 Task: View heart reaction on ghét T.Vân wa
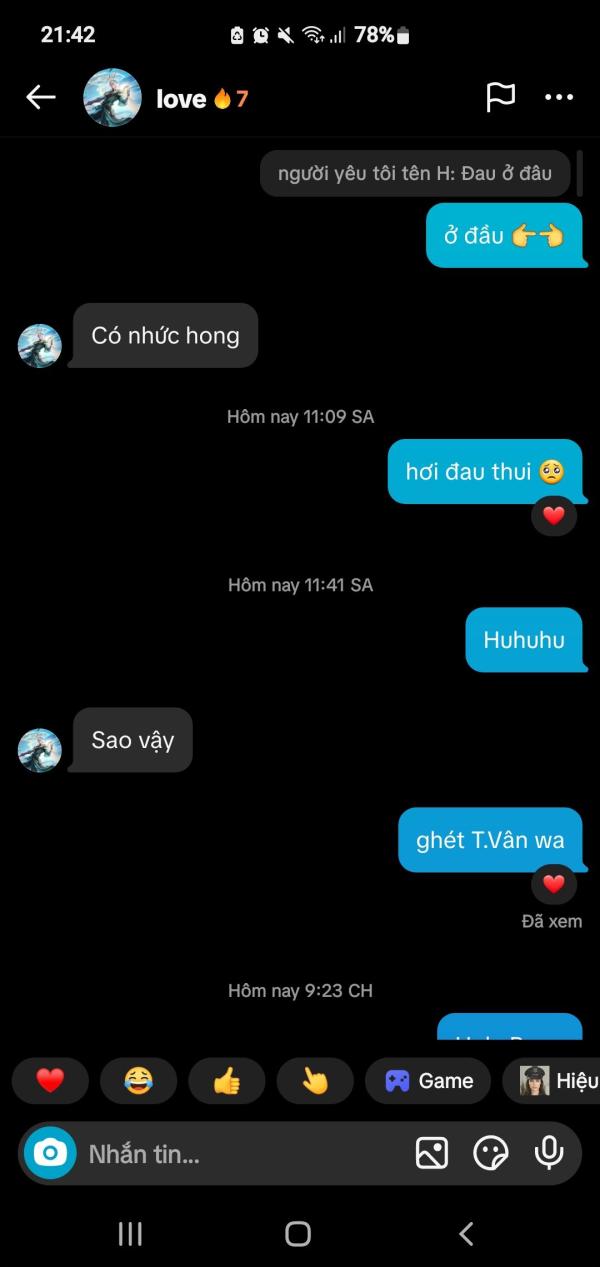[553, 884]
